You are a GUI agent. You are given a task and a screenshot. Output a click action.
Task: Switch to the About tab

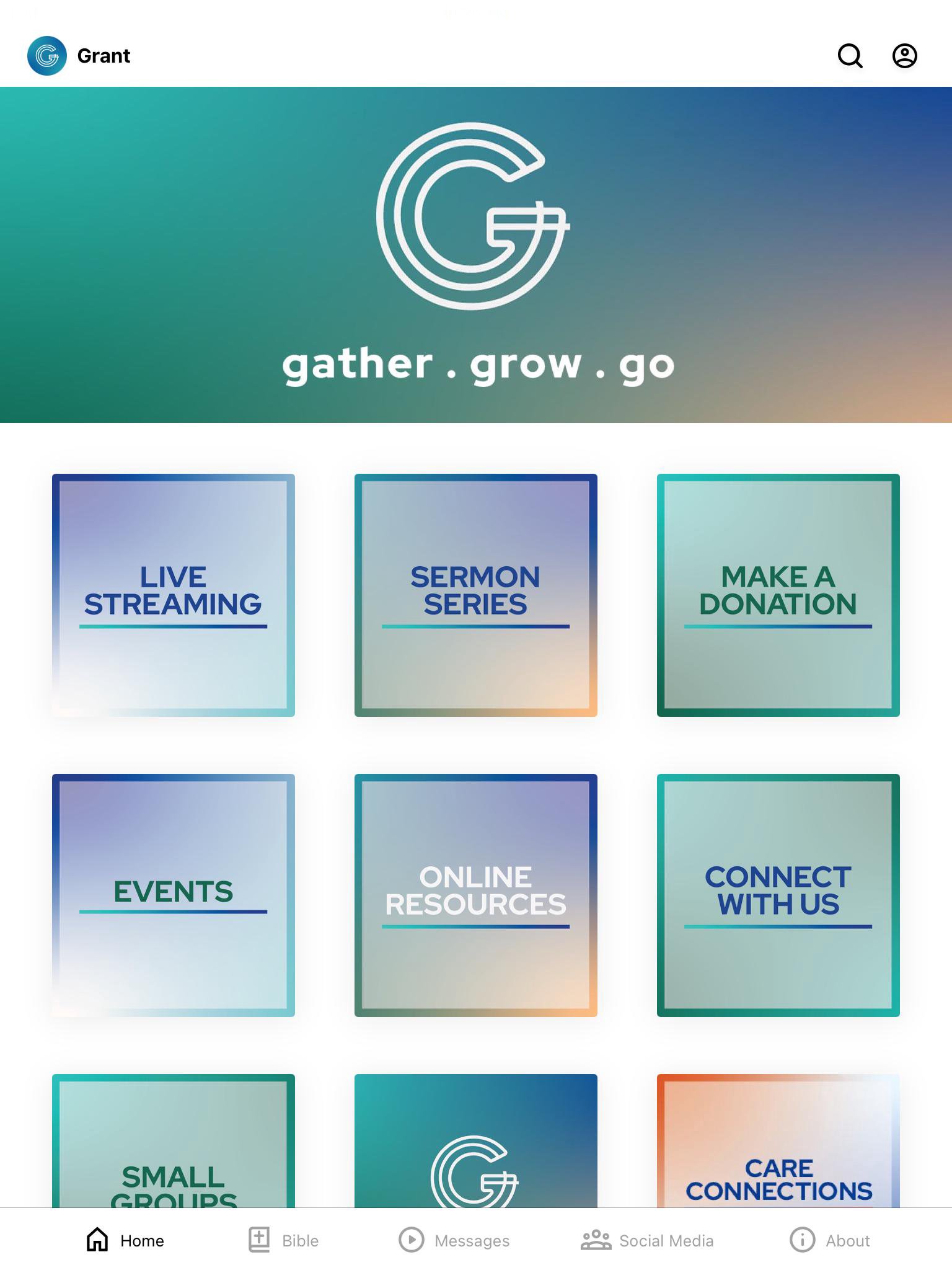coord(829,1240)
